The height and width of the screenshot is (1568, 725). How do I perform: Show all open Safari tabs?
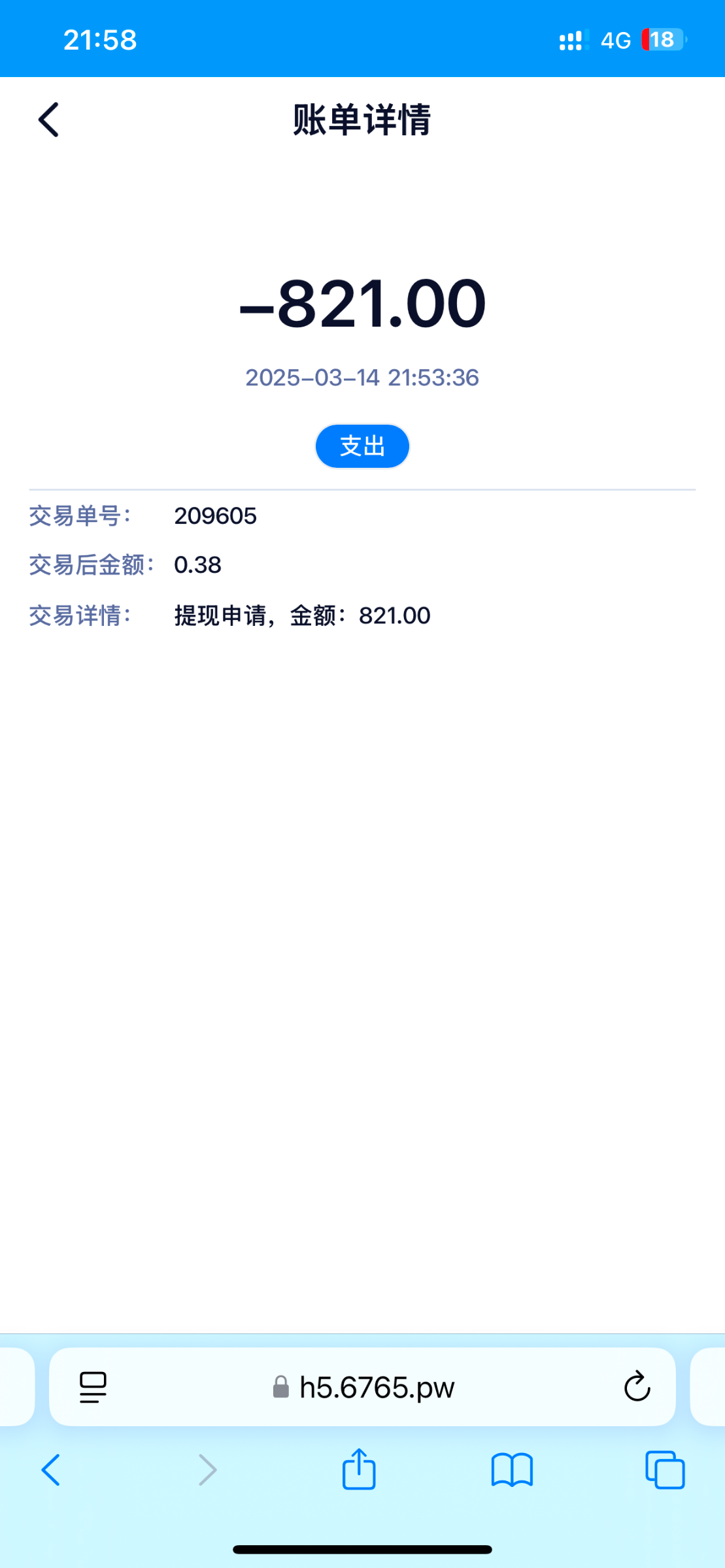coord(664,1470)
